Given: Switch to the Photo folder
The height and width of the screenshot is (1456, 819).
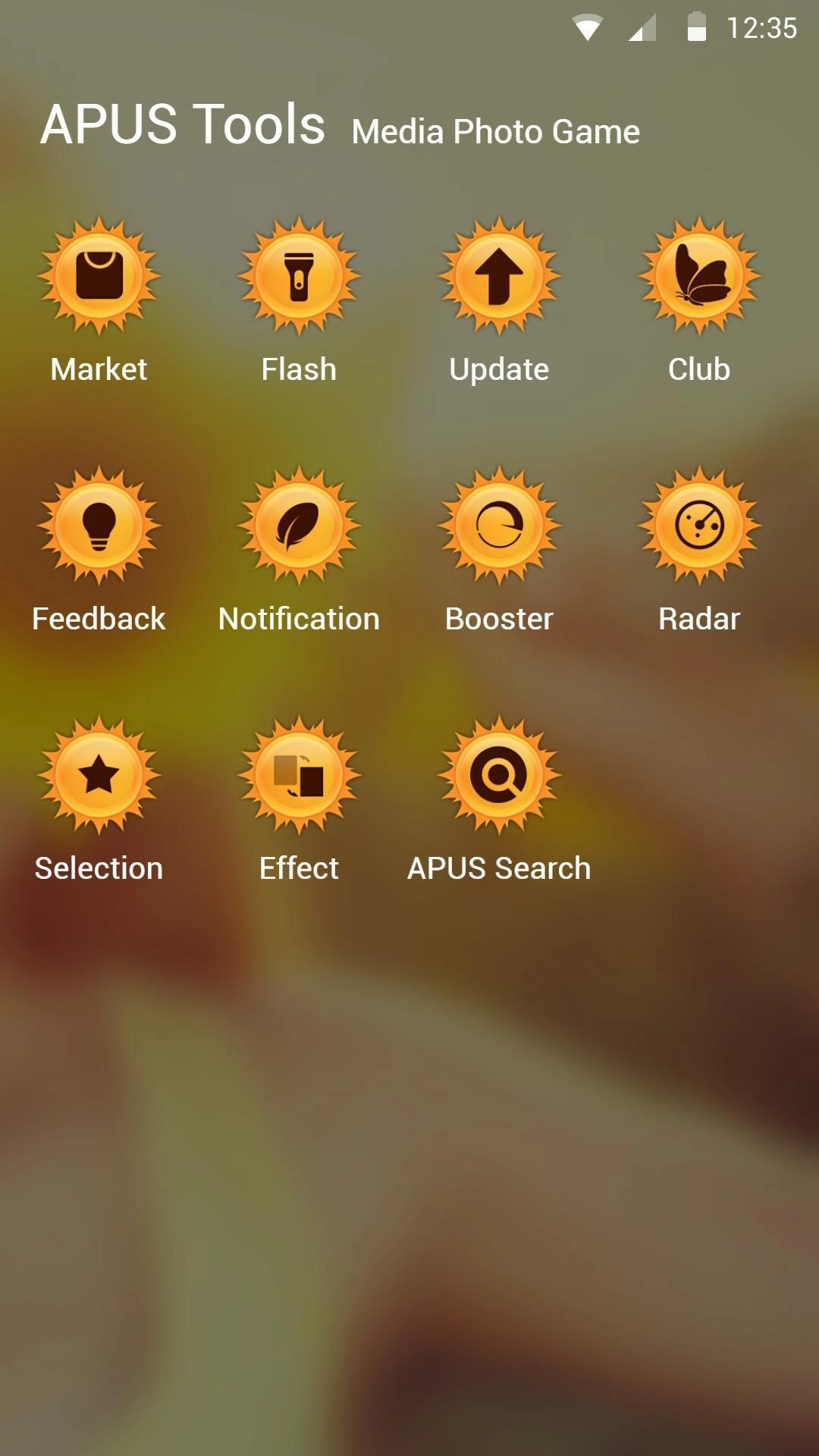Looking at the screenshot, I should pyautogui.click(x=497, y=132).
